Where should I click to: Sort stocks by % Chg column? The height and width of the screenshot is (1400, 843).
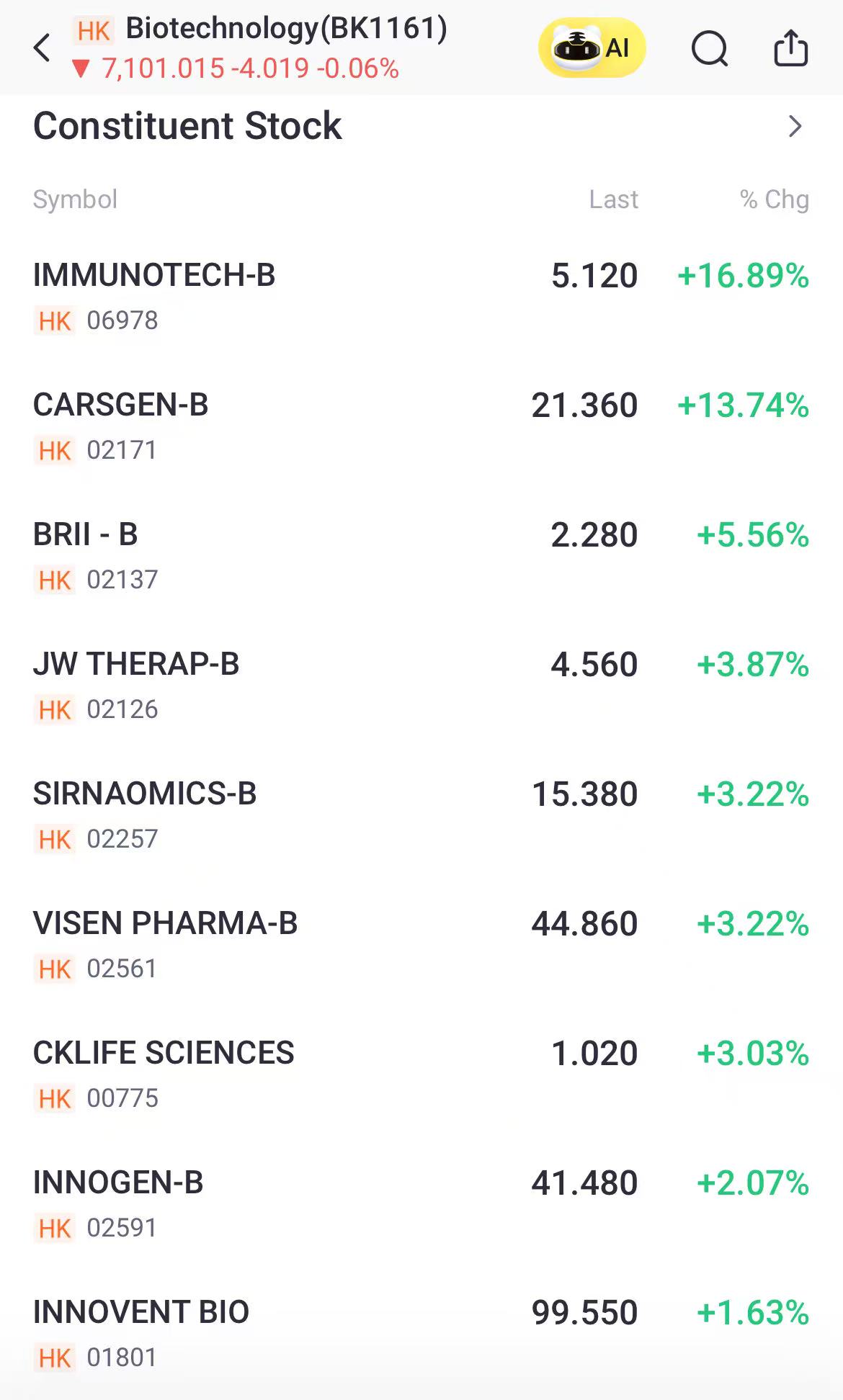point(774,199)
